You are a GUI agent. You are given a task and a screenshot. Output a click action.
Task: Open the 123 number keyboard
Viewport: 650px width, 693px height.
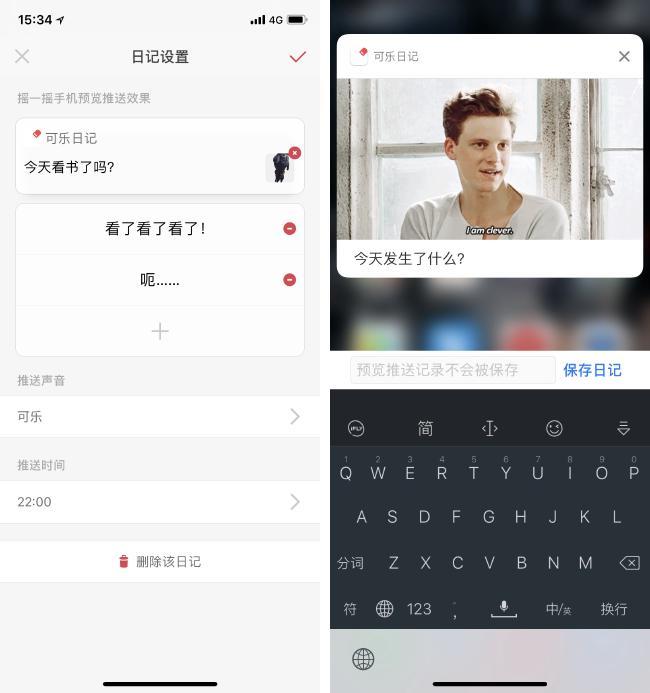[419, 609]
